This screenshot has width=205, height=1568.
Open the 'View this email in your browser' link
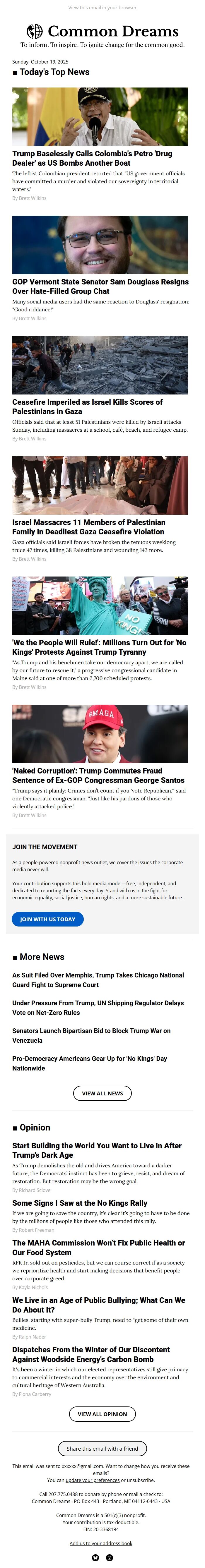tap(102, 8)
